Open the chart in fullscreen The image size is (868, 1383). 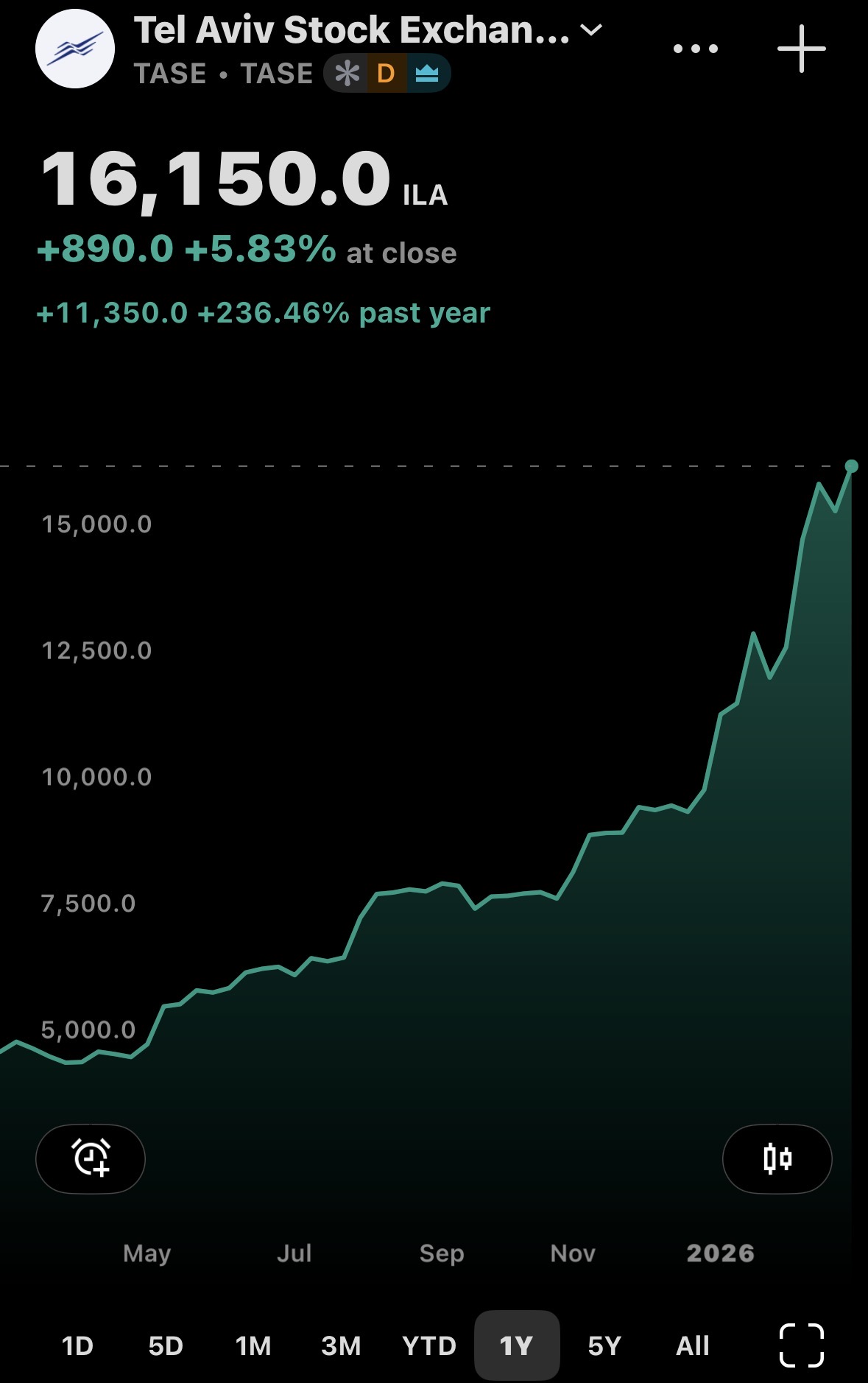(801, 1345)
